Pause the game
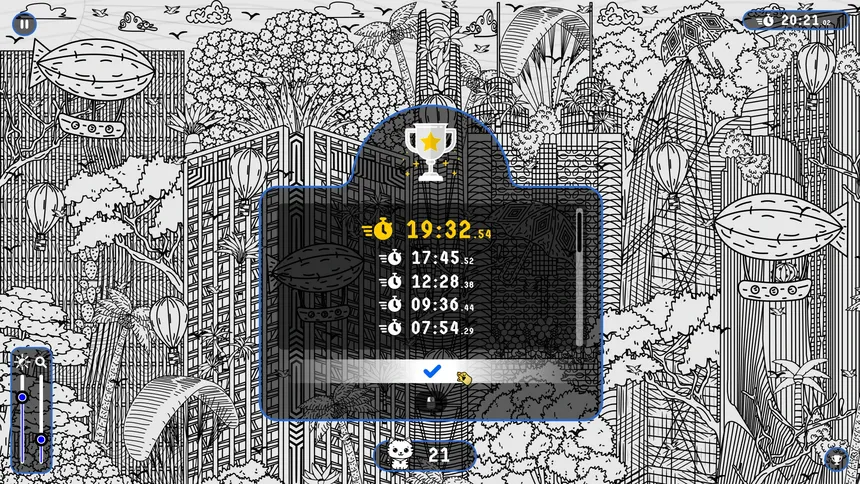860x484 pixels. (x=25, y=24)
